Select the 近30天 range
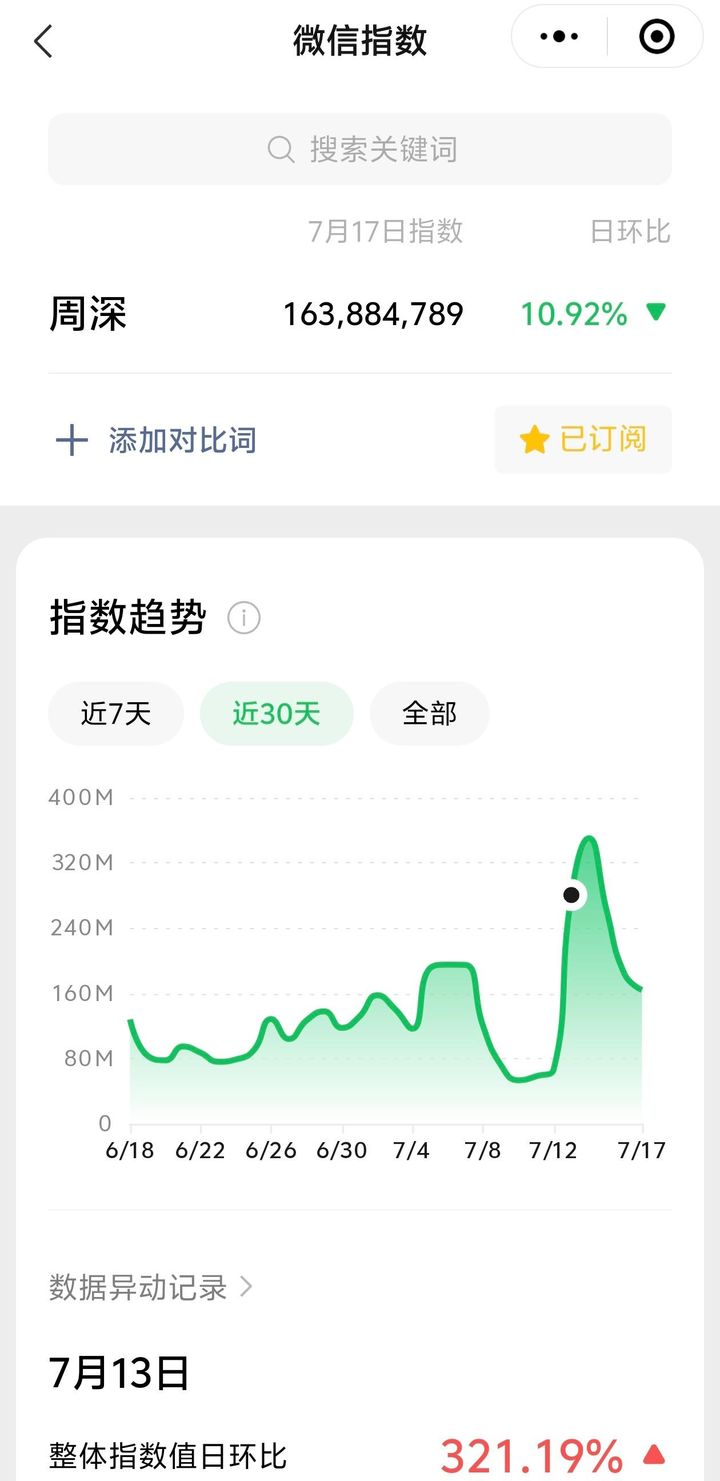 [x=277, y=714]
